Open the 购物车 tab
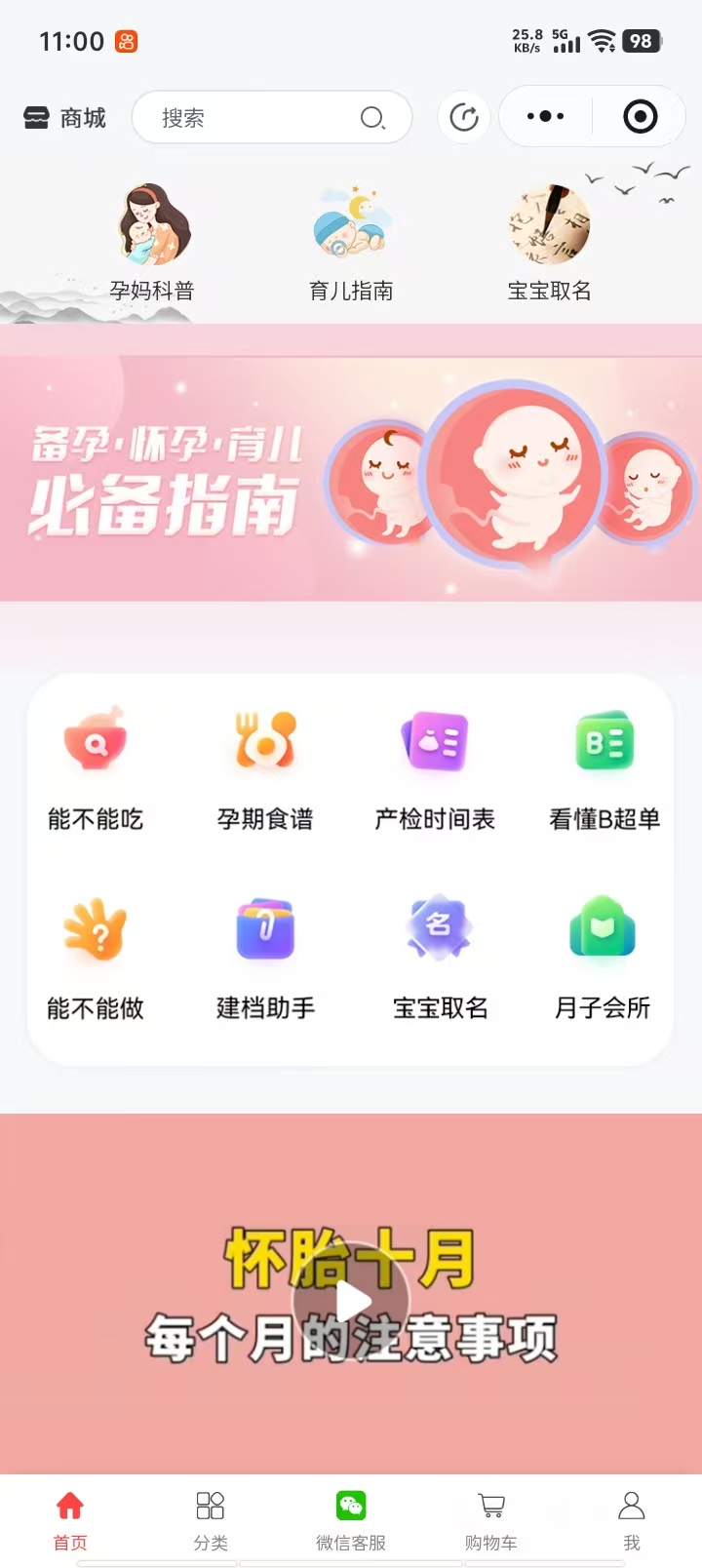Screen dimensions: 702x1568 coord(491,1519)
